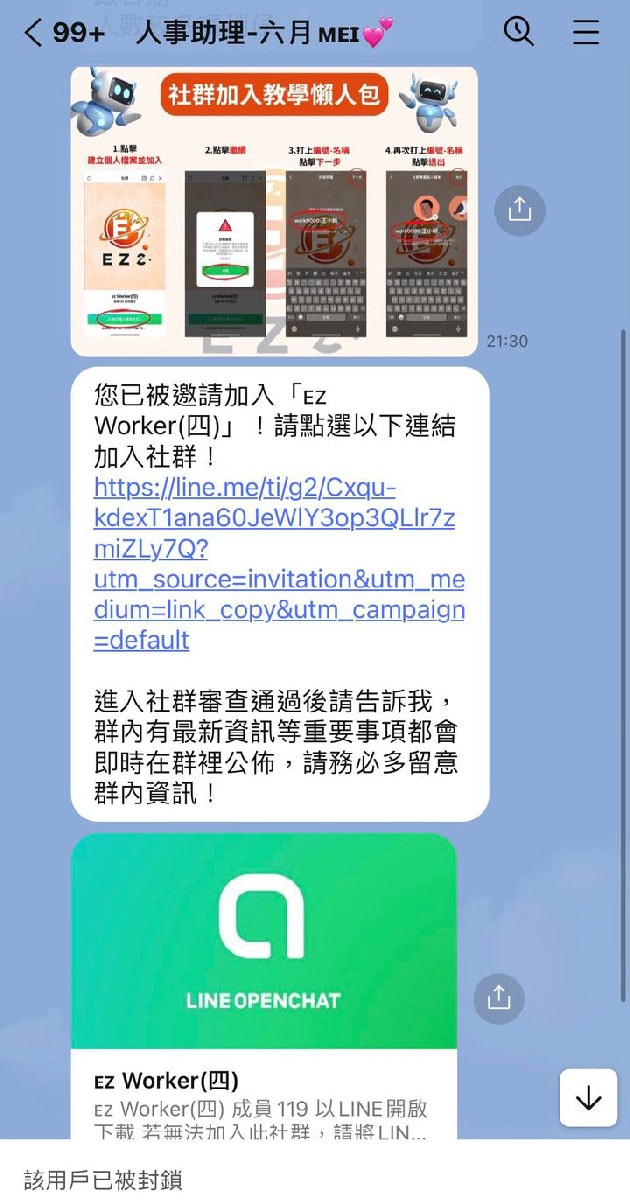The image size is (630, 1200).
Task: Share the tutorial image message
Action: click(x=520, y=210)
